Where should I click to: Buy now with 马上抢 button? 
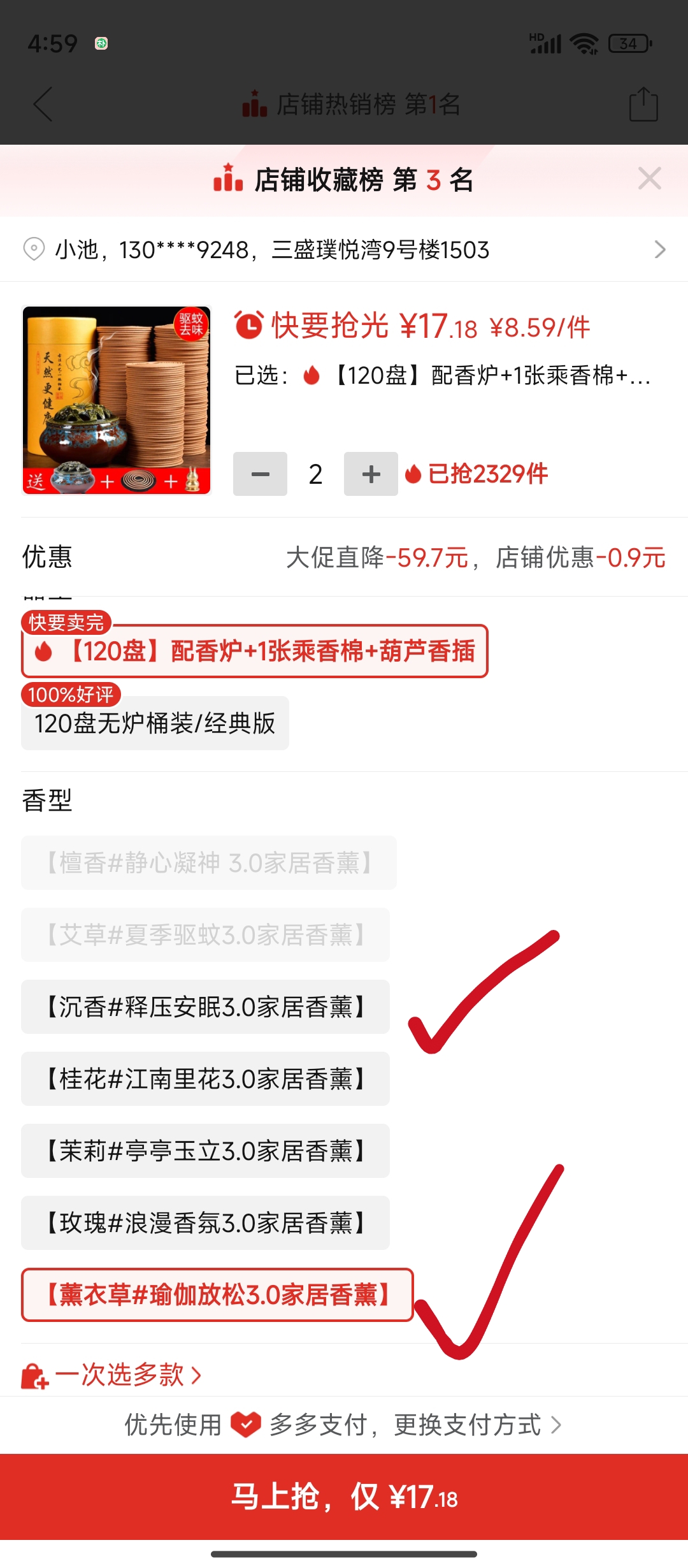tap(344, 1497)
